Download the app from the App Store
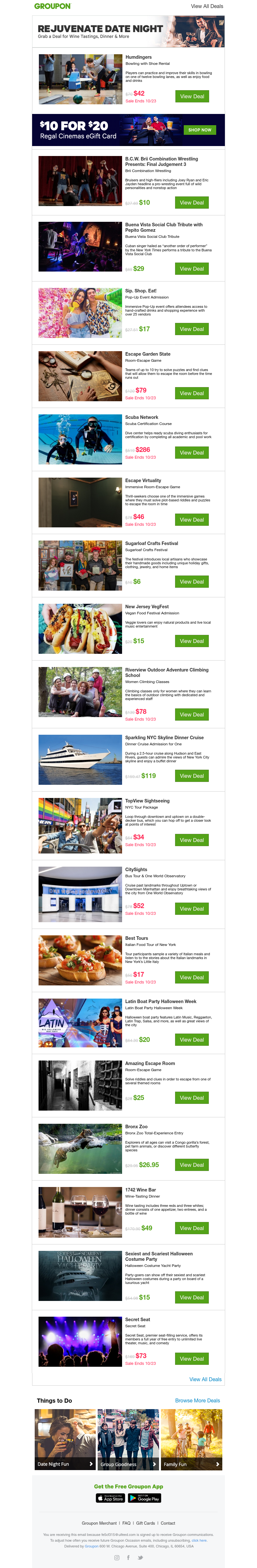Viewport: 257px width, 1568px height. point(110,1498)
